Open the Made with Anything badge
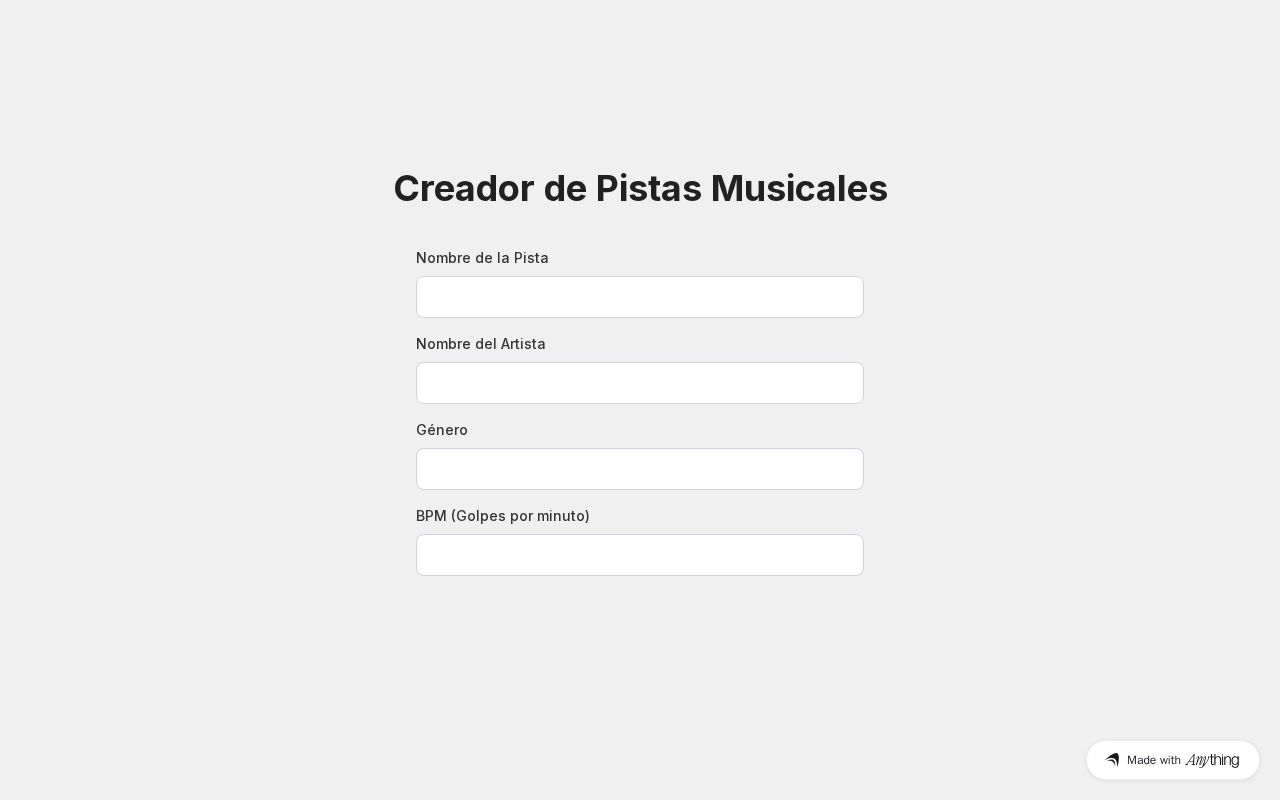1280x800 pixels. tap(1172, 760)
